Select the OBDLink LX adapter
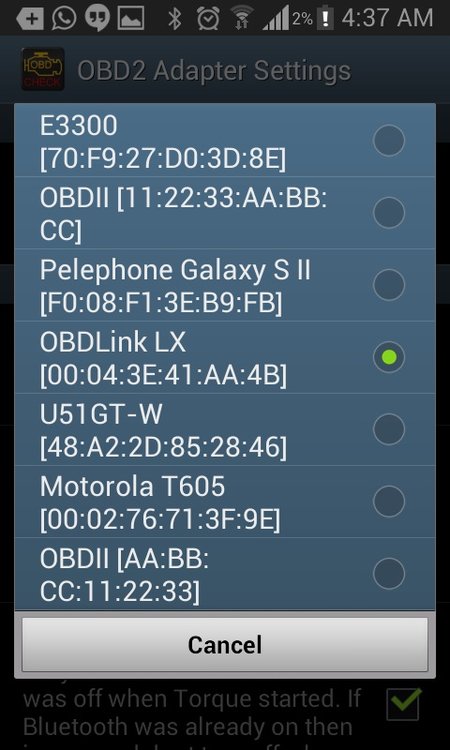 225,357
